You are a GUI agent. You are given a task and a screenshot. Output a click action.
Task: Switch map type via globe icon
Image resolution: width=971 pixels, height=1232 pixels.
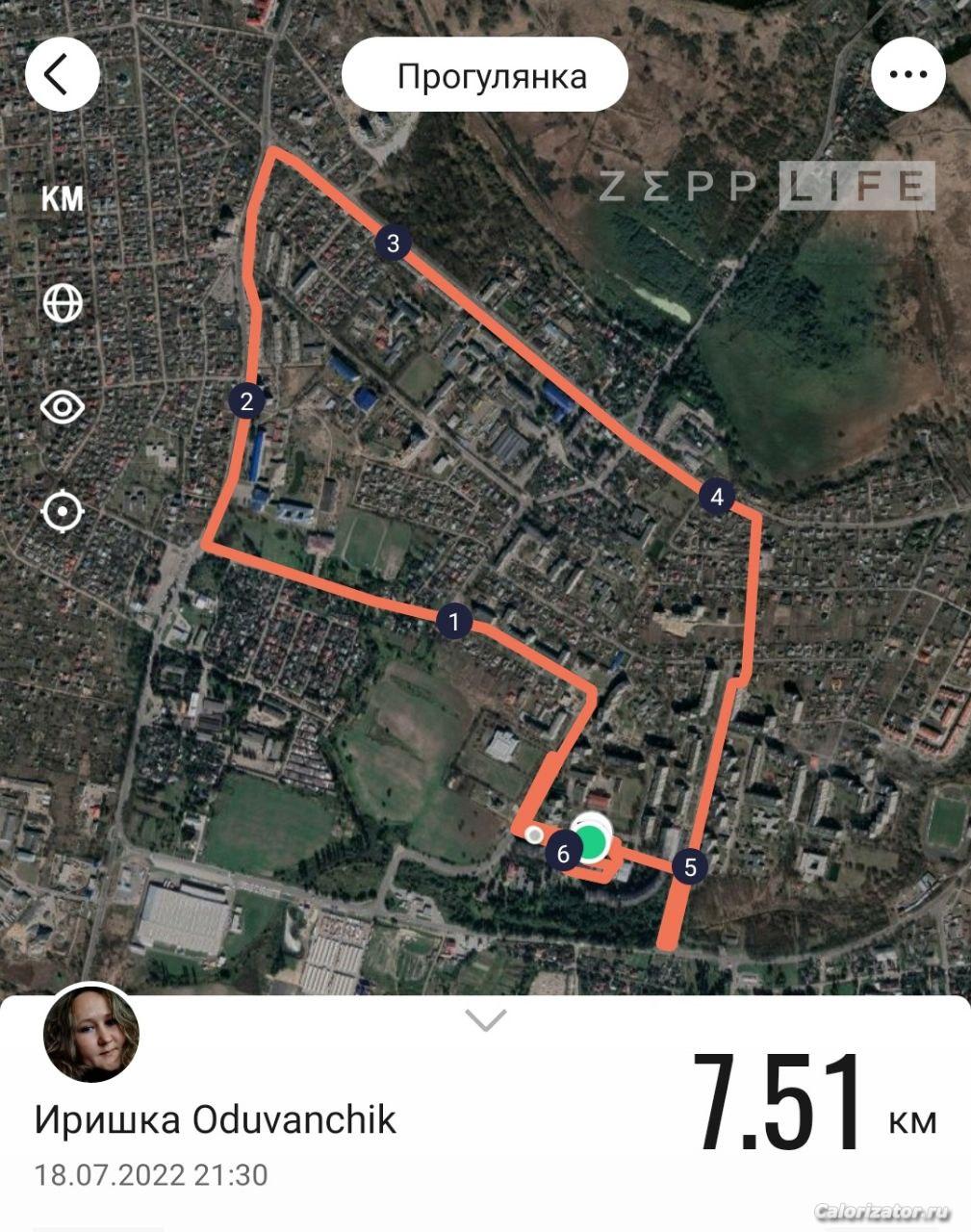63,303
